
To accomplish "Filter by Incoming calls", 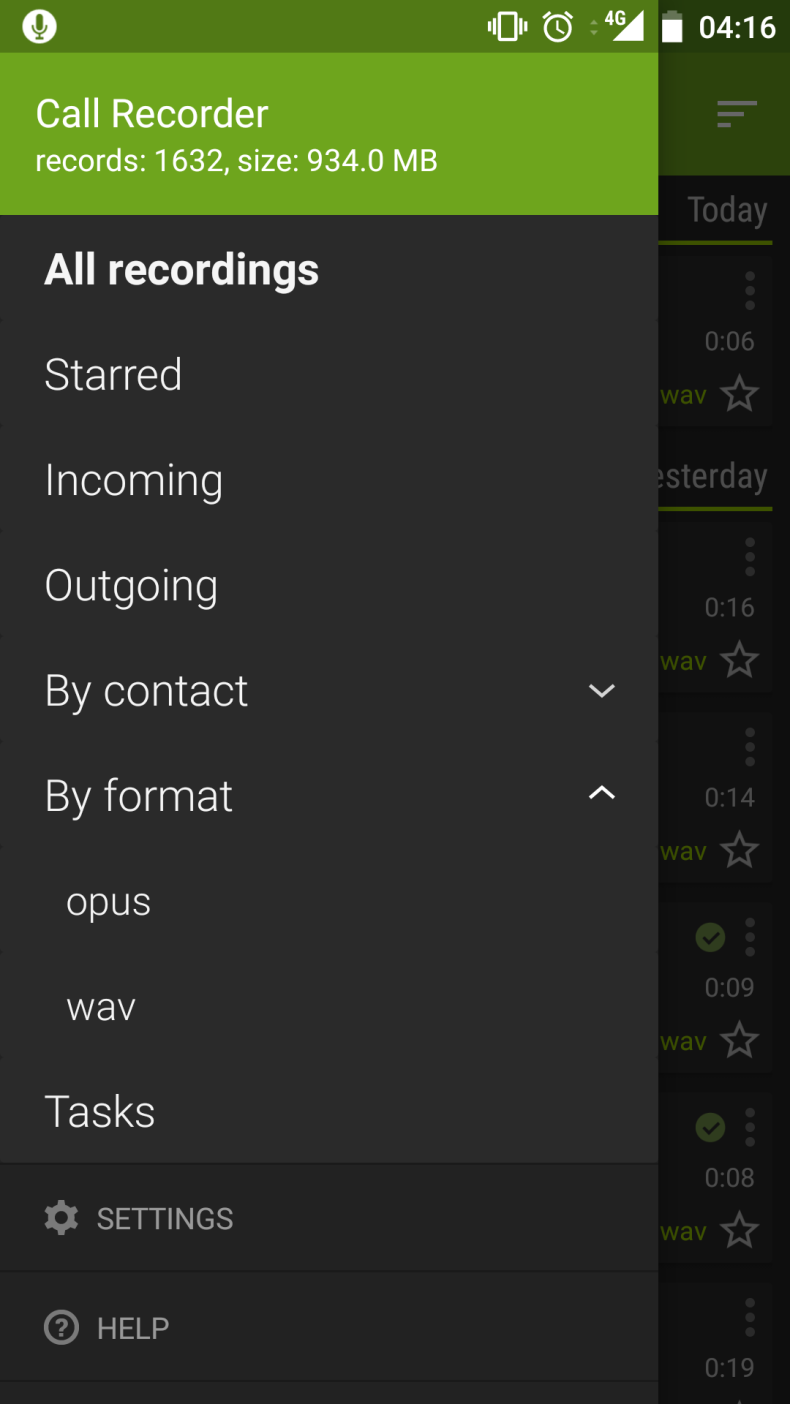I will [x=329, y=480].
